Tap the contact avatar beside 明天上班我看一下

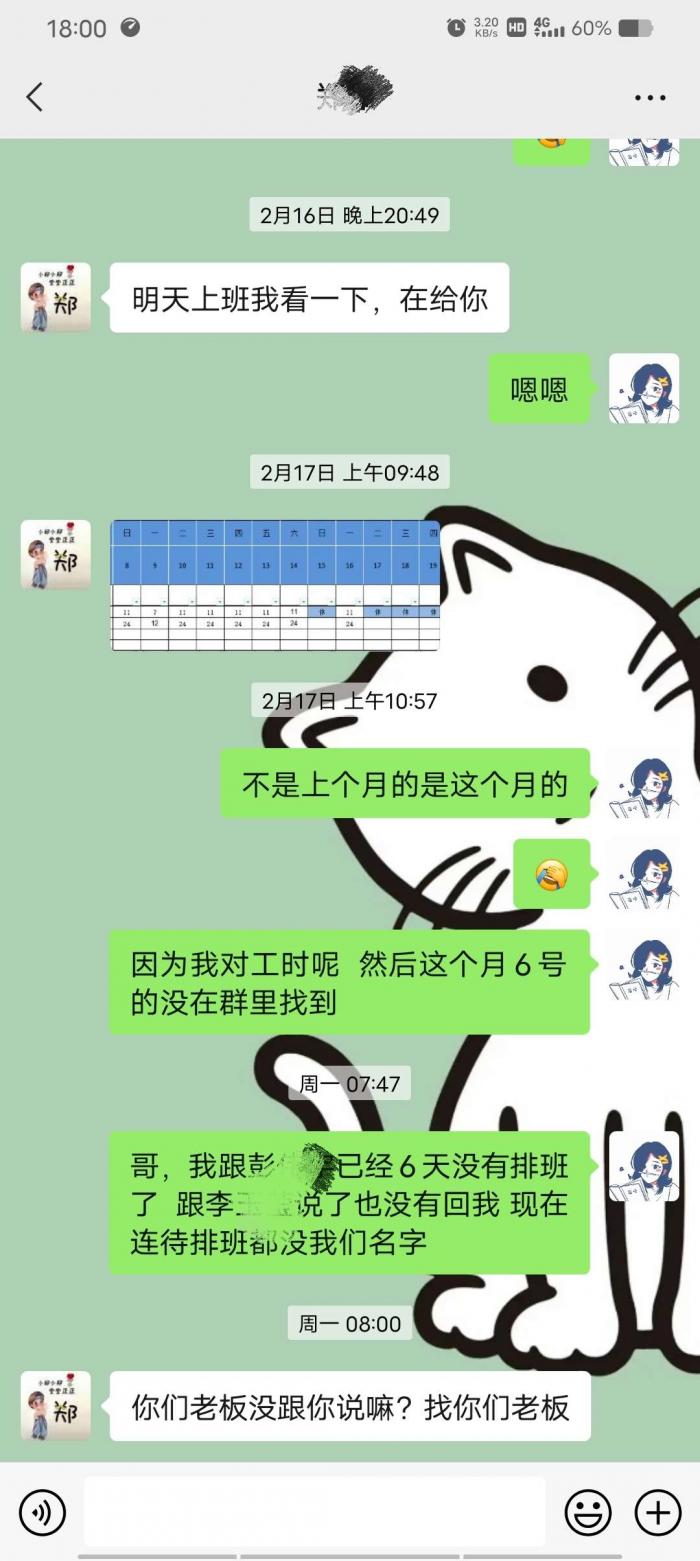[56, 297]
